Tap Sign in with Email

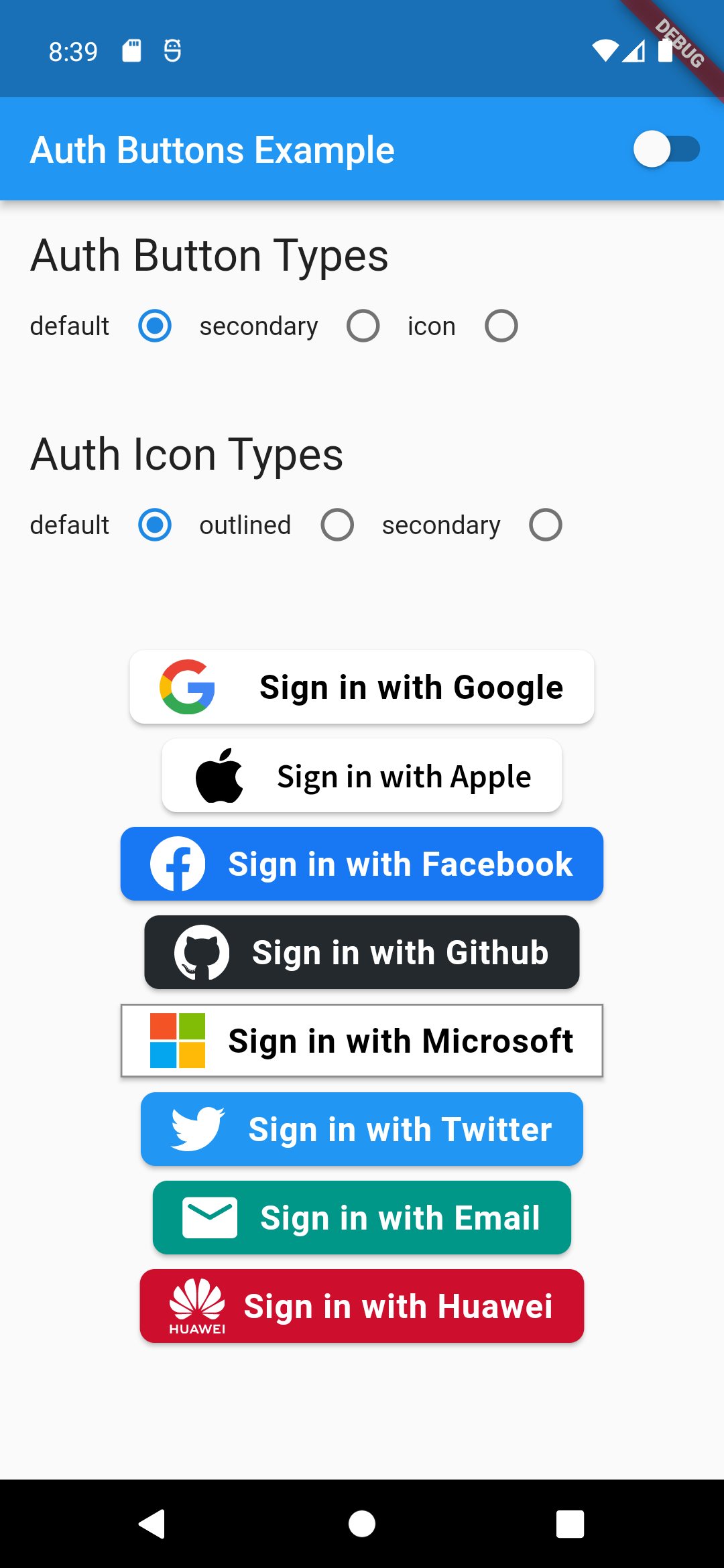pos(362,1218)
